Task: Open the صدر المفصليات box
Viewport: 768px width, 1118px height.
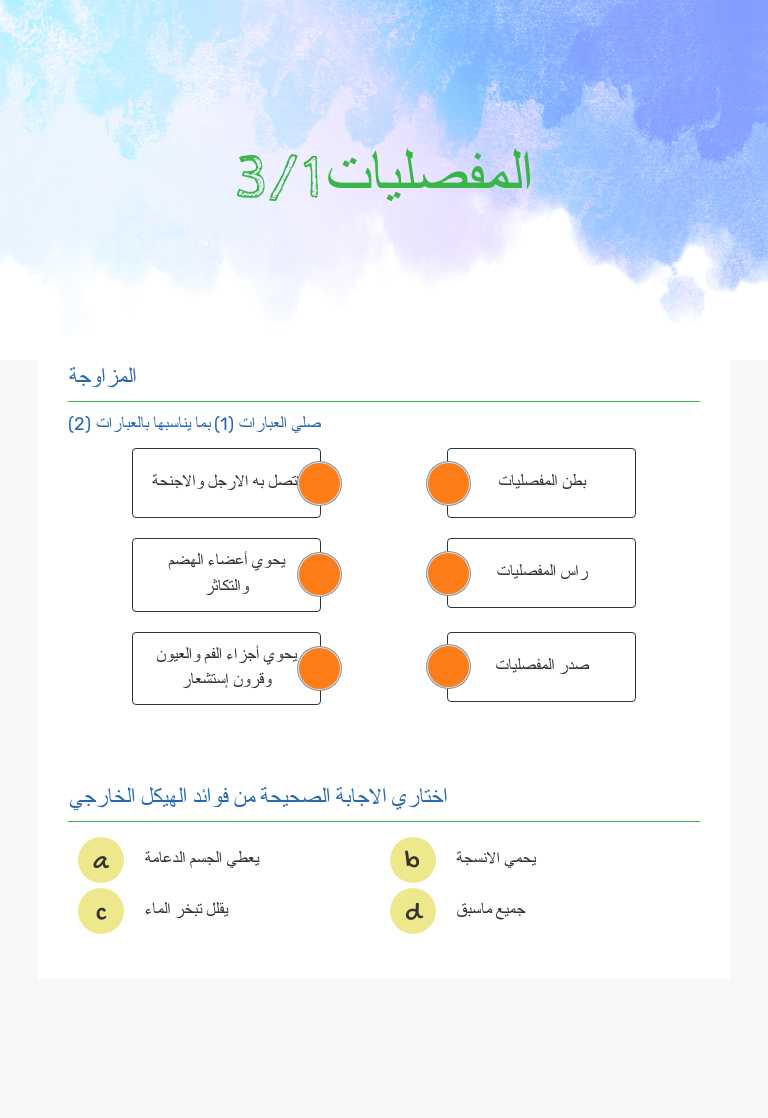Action: point(542,664)
